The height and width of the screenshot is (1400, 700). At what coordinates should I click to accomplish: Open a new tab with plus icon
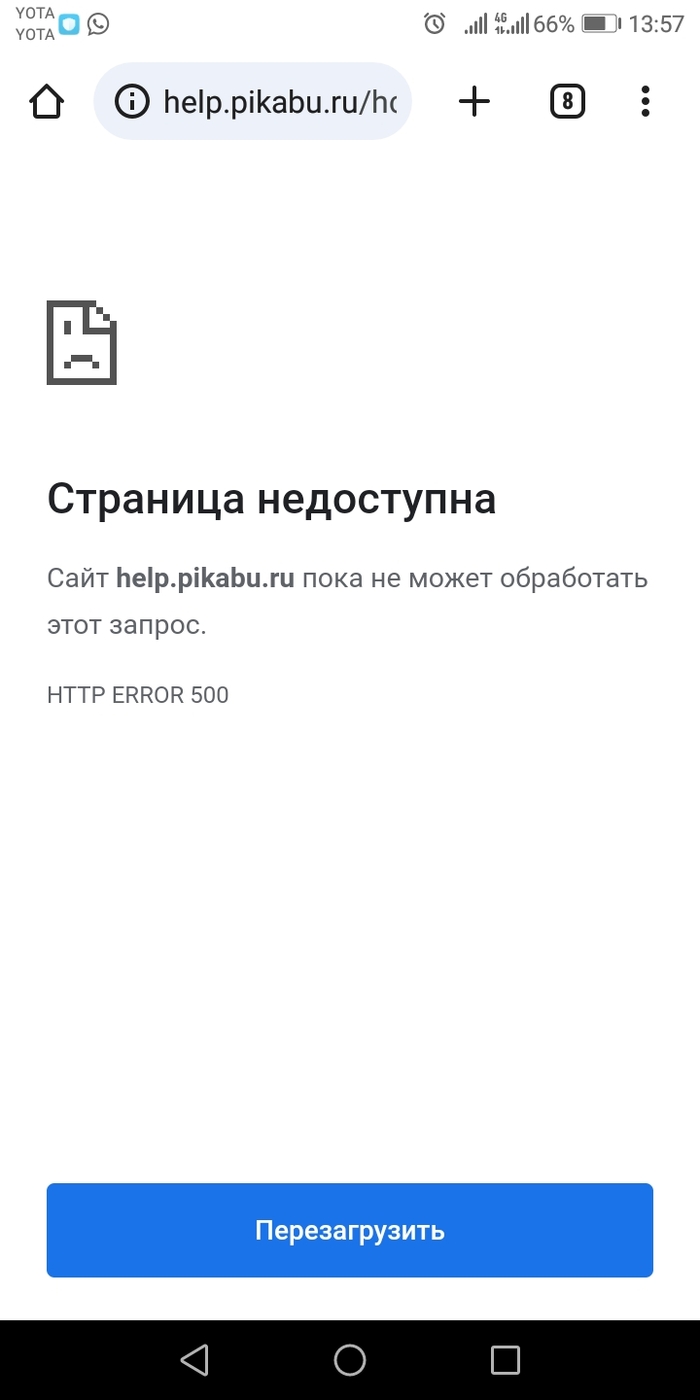(474, 101)
